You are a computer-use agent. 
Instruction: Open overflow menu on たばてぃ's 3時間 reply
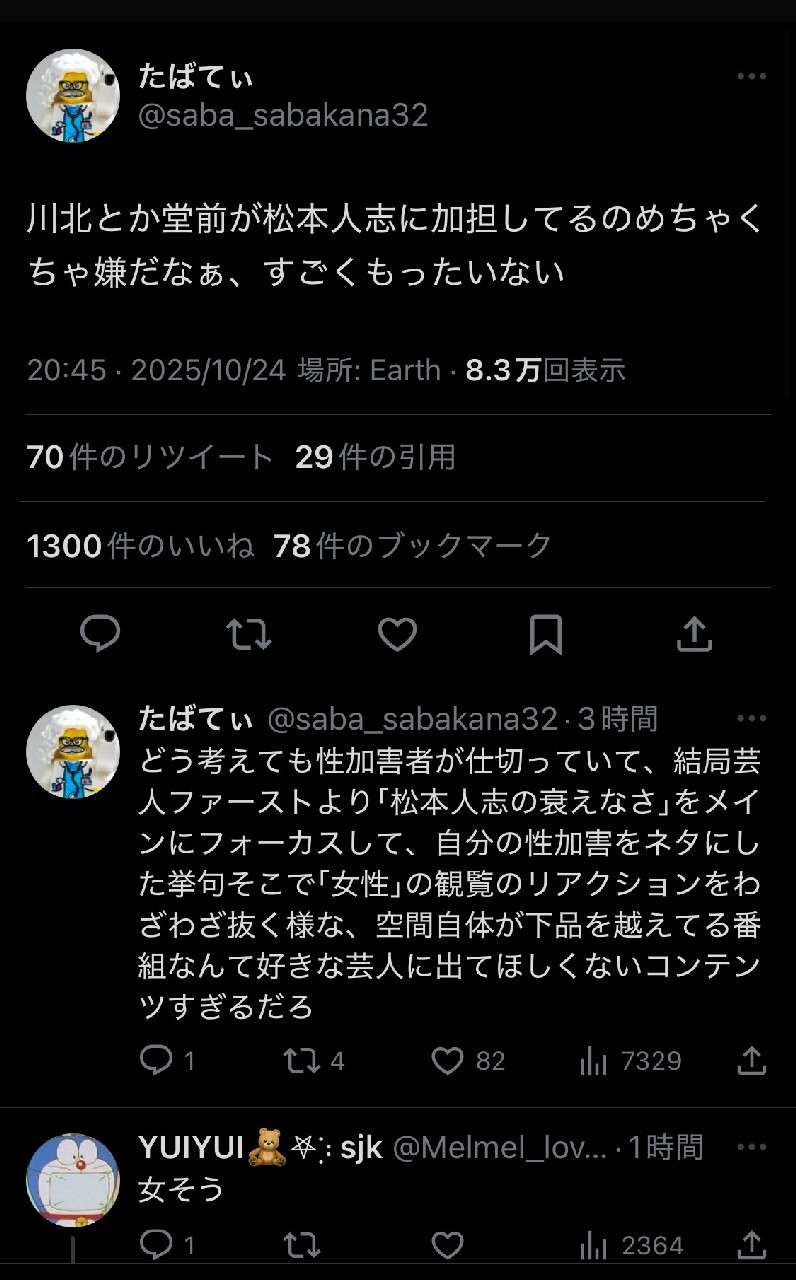751,718
